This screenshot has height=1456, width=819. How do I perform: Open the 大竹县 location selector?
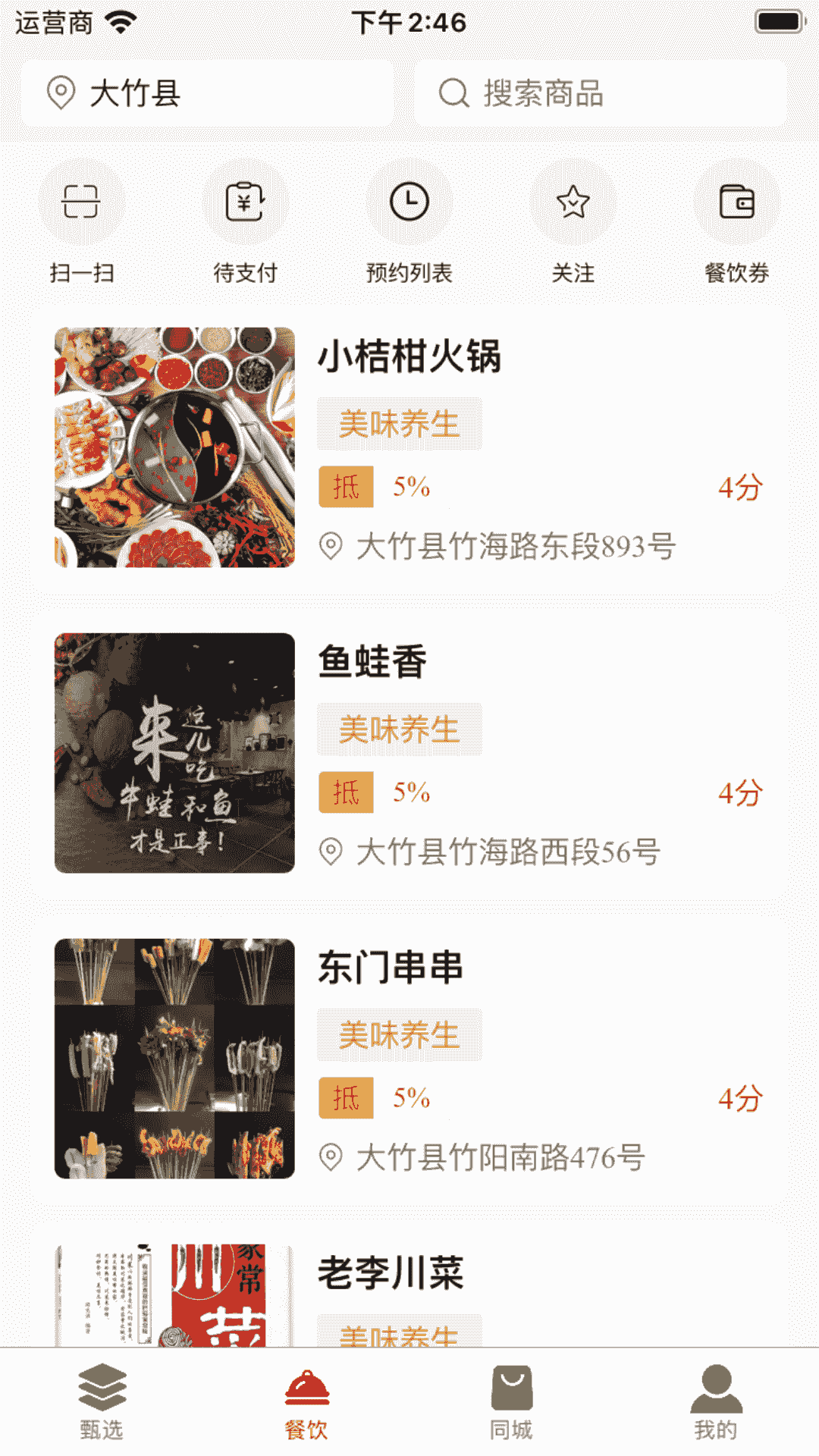click(x=206, y=93)
